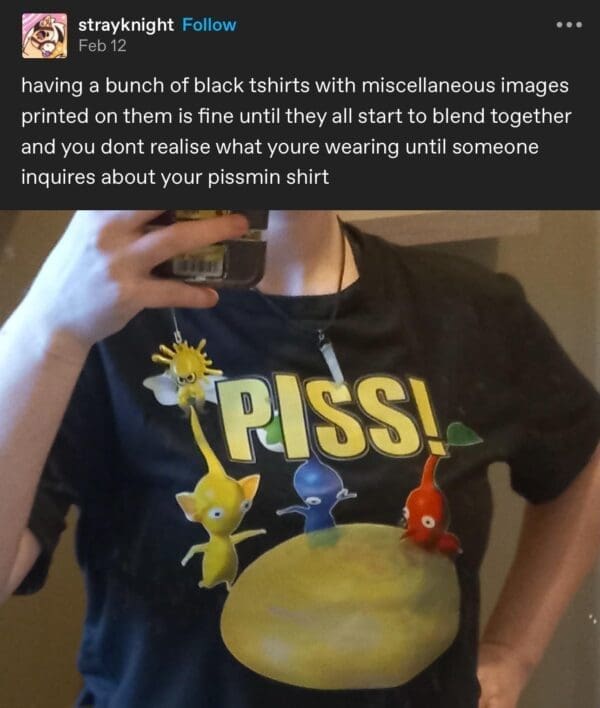Follow the strayknight blog

pyautogui.click(x=209, y=25)
